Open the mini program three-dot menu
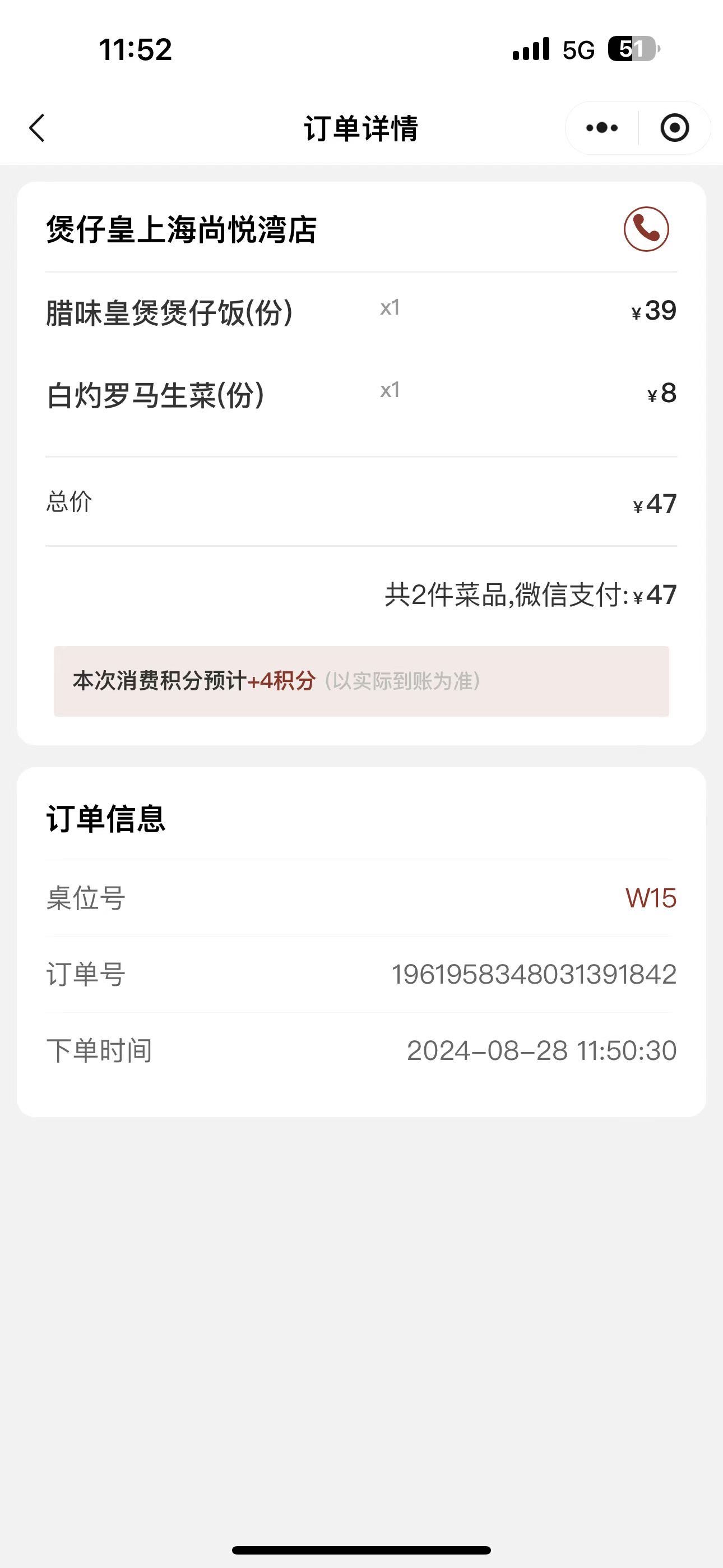This screenshot has height=1568, width=723. point(602,128)
